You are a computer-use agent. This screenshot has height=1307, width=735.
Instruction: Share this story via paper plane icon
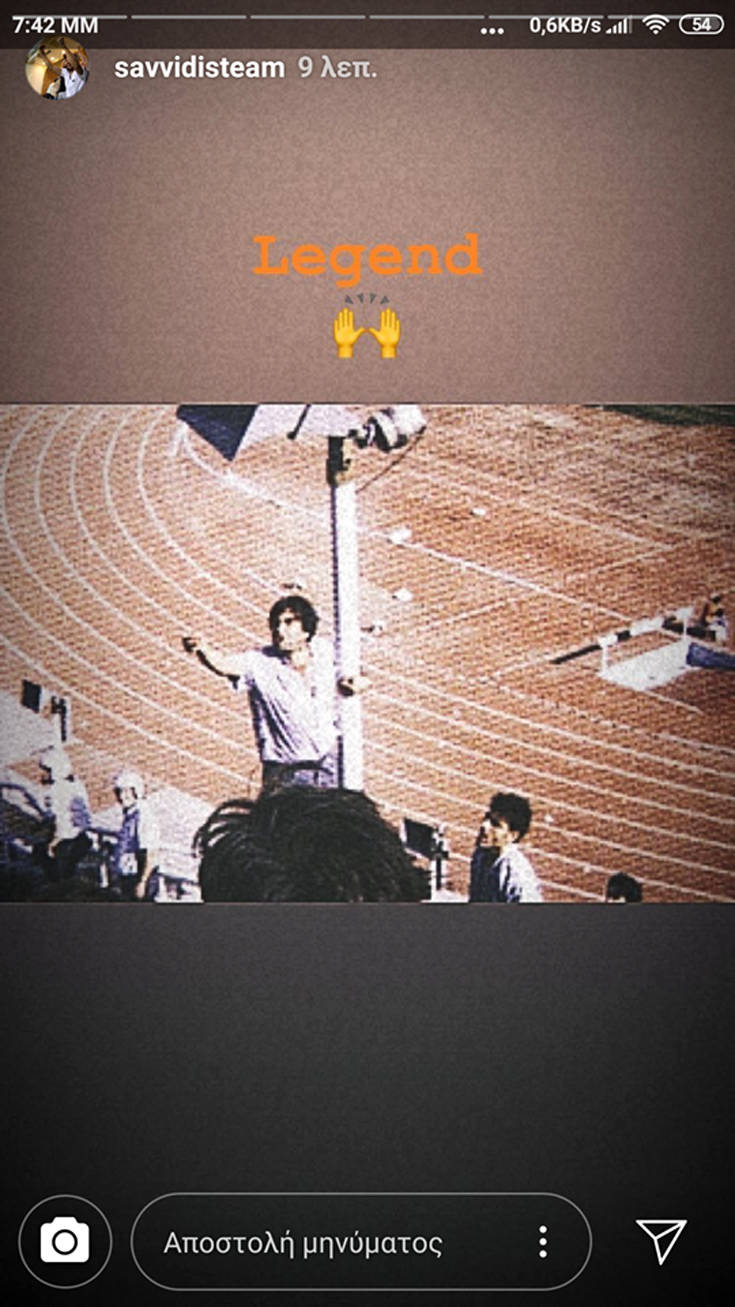(x=661, y=1241)
